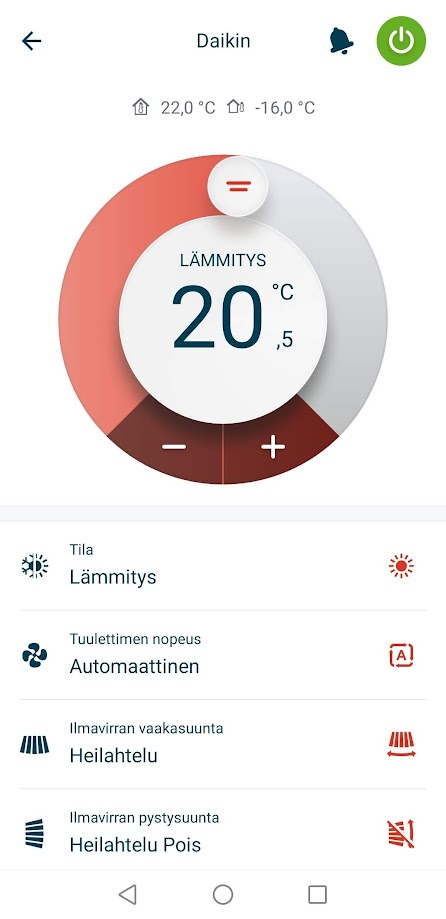Screen dimensions: 446x919
Task: Open recent apps from navigation bar
Action: tap(318, 894)
